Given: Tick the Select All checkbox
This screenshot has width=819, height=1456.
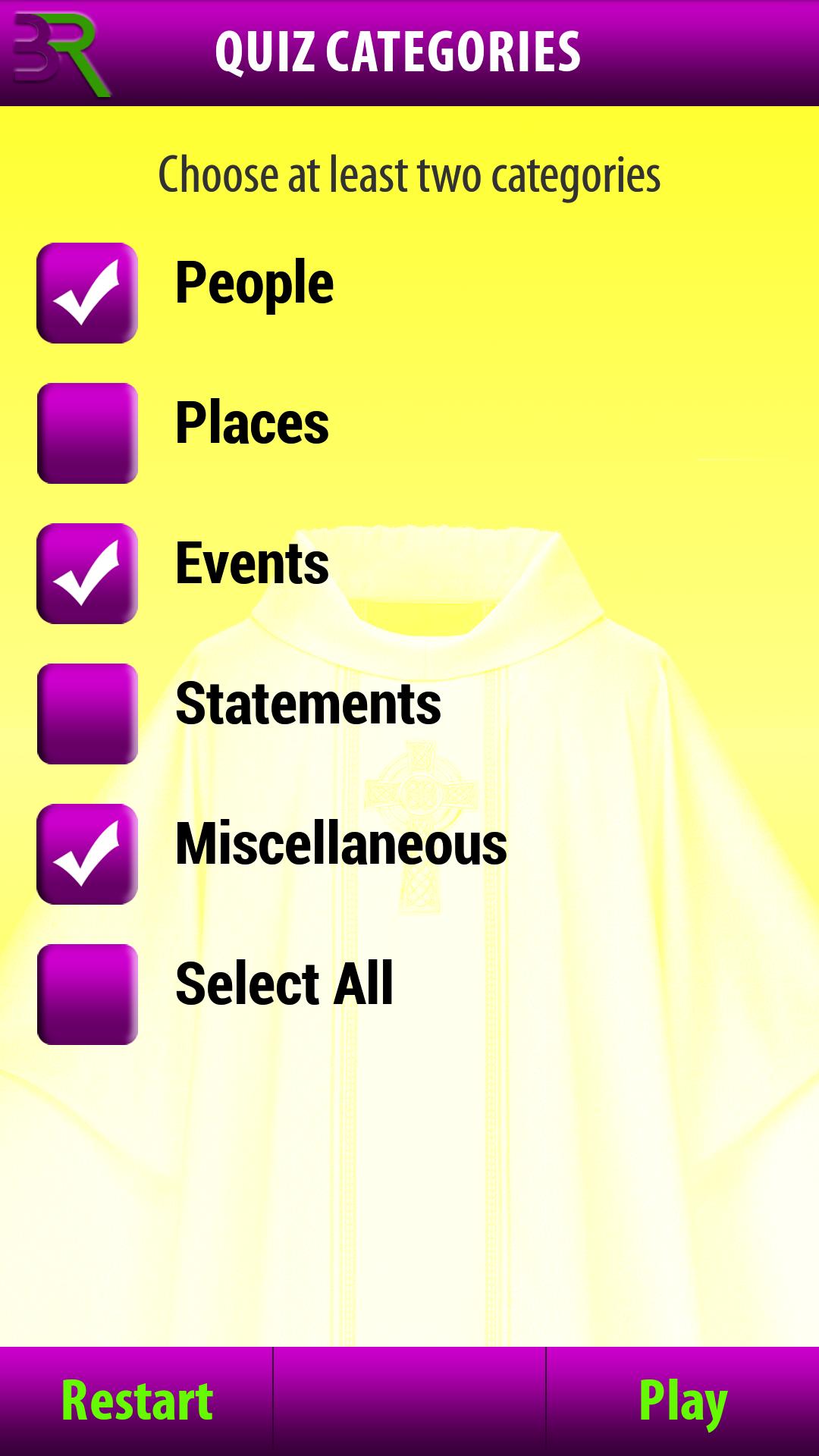Looking at the screenshot, I should pyautogui.click(x=87, y=994).
